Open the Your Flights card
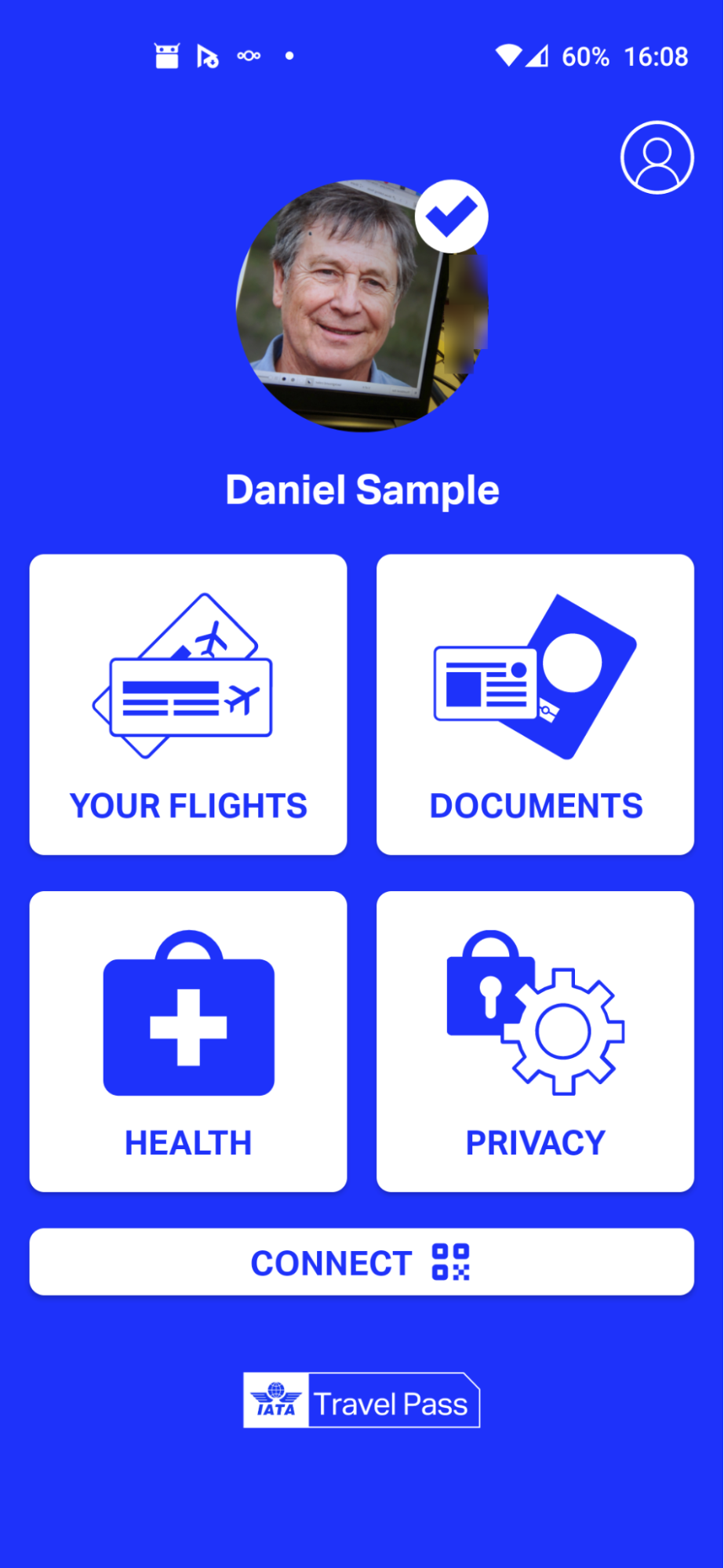This screenshot has height=1568, width=724. tap(188, 704)
